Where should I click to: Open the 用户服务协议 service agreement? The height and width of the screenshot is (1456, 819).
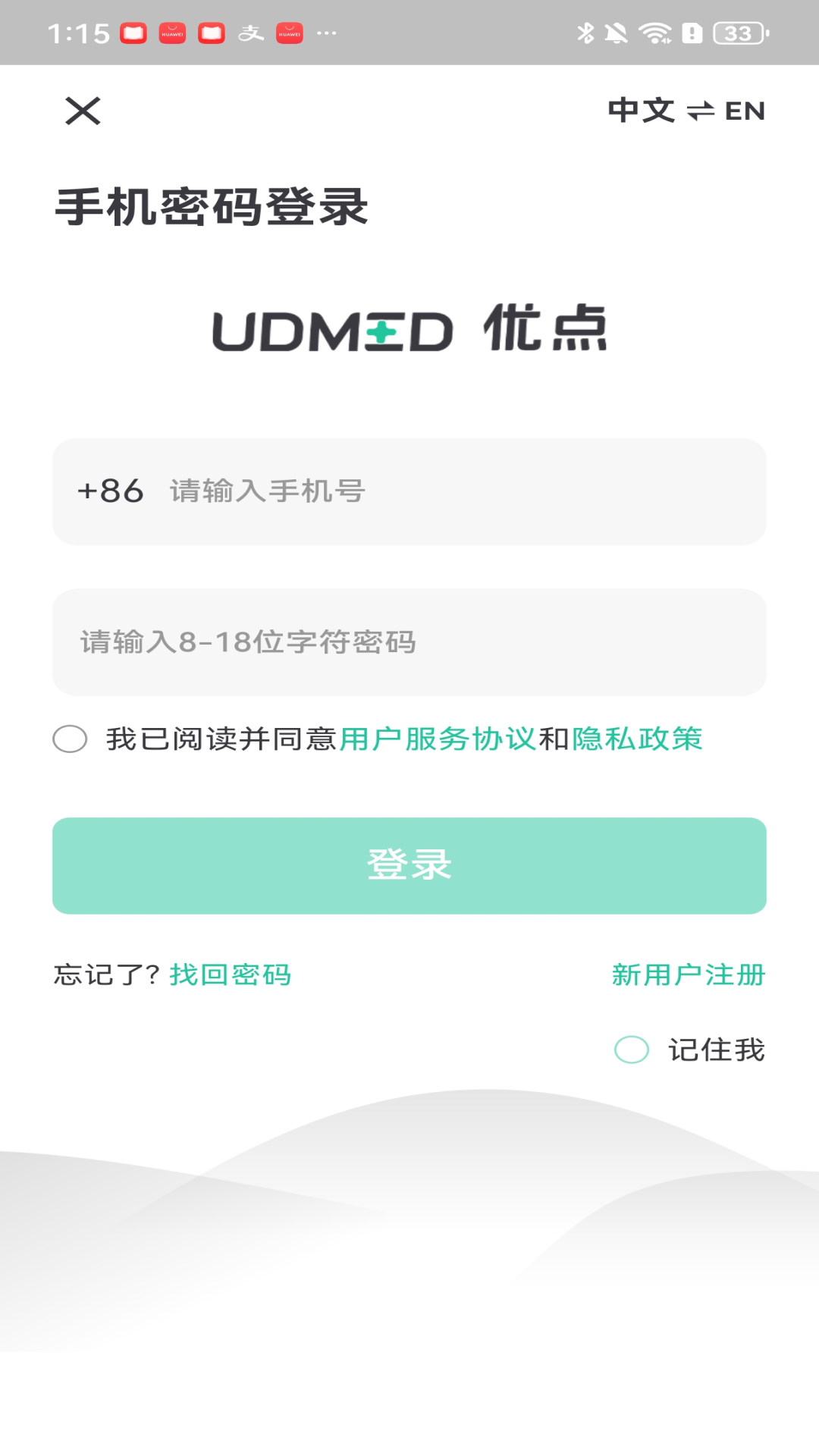click(x=438, y=738)
